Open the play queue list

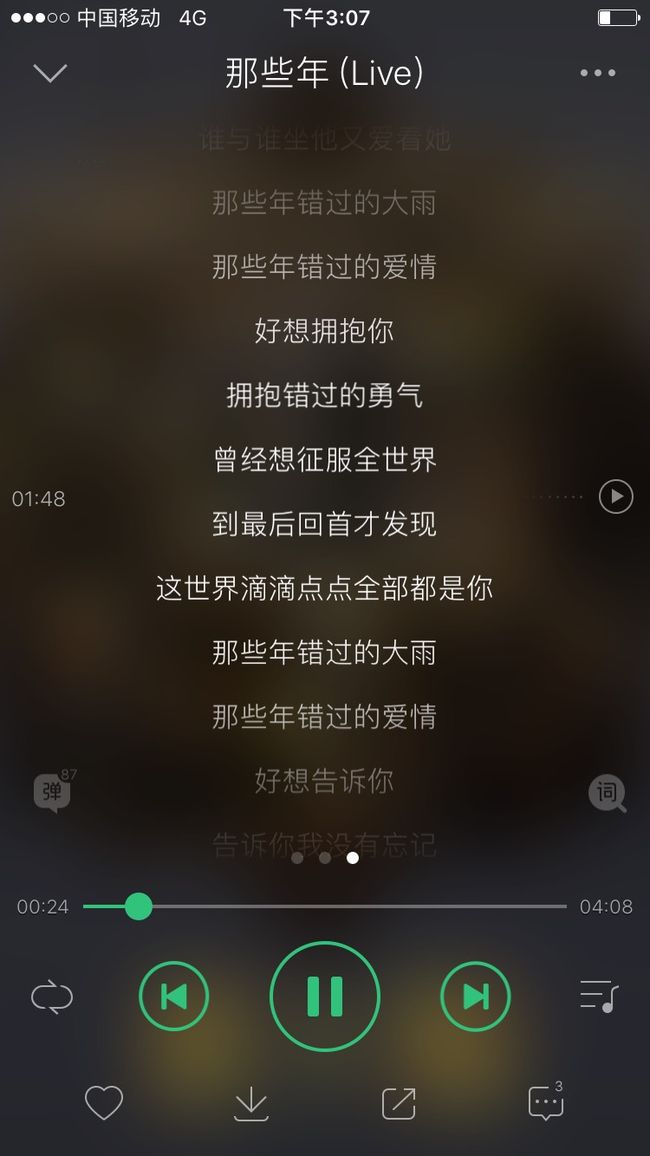point(598,997)
